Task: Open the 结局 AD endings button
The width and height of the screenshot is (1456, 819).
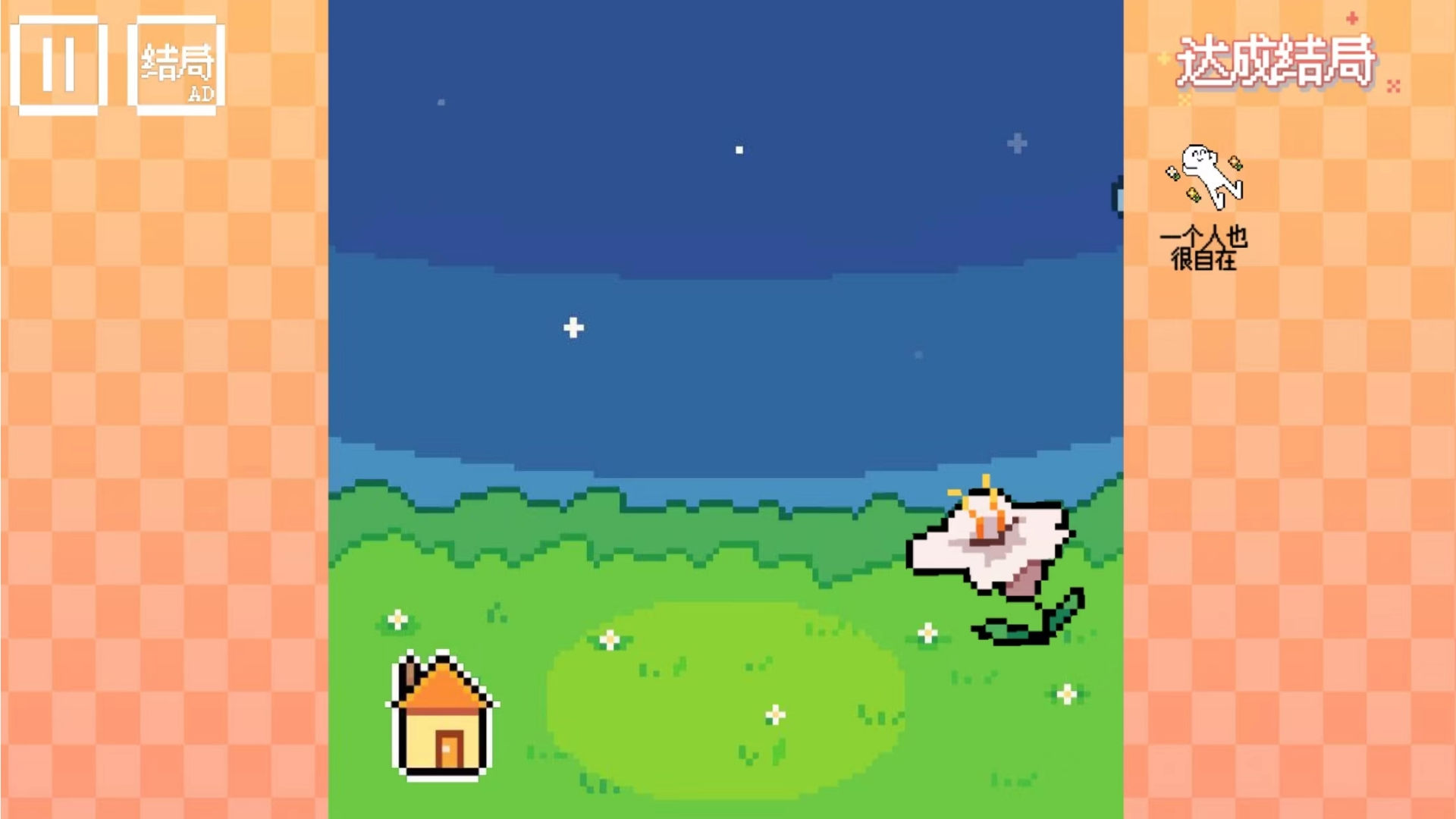Action: (x=177, y=66)
